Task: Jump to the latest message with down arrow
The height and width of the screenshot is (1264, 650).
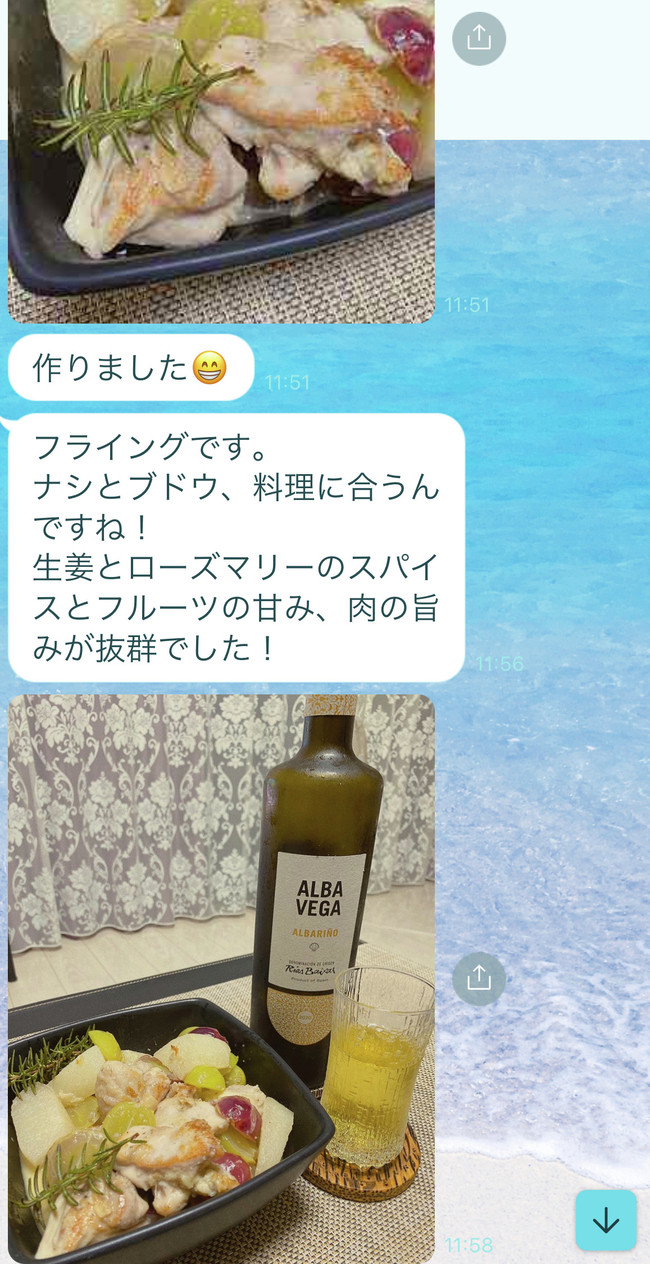Action: coord(605,1220)
